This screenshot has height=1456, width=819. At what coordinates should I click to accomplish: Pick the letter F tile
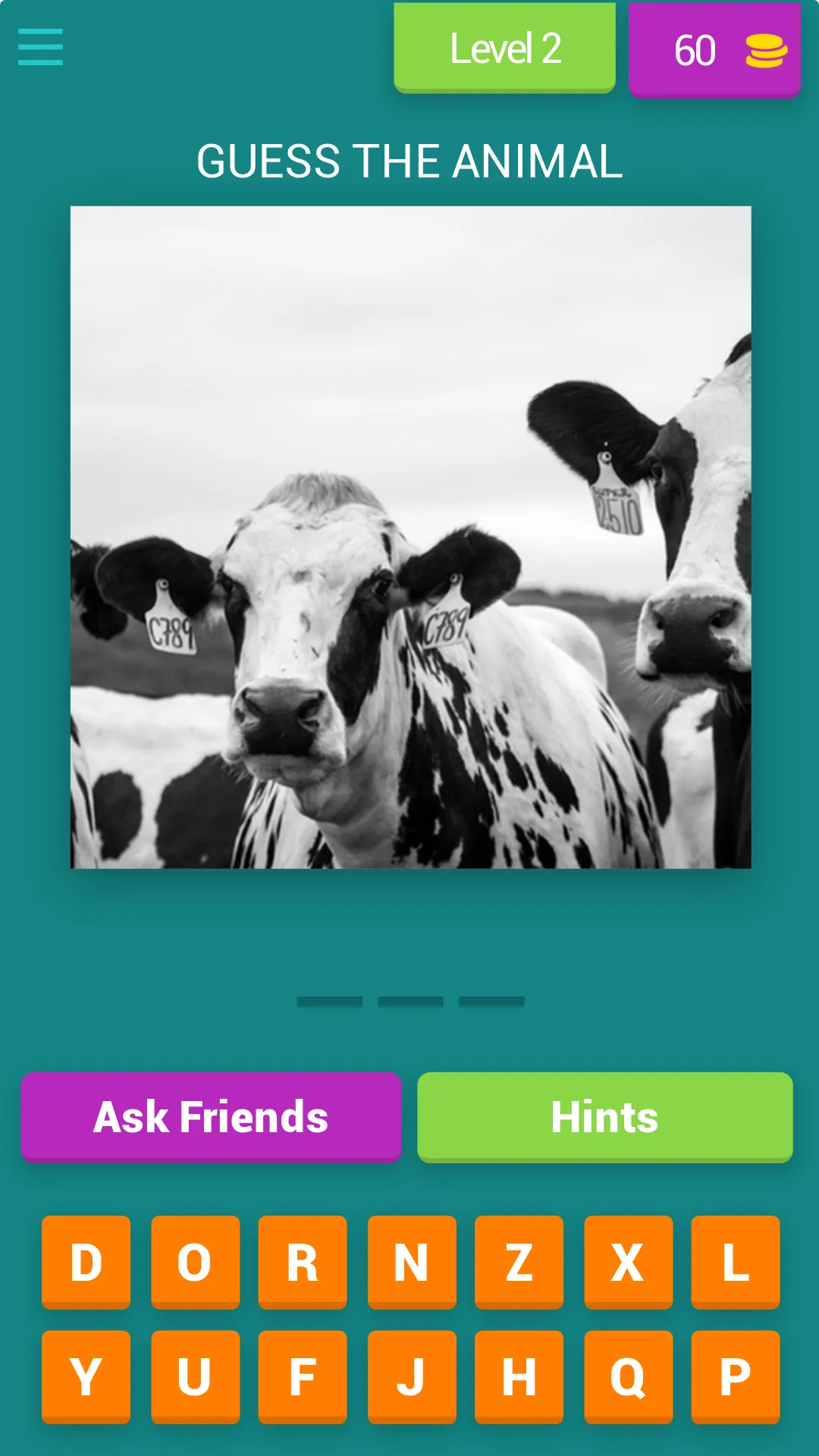click(x=303, y=1376)
